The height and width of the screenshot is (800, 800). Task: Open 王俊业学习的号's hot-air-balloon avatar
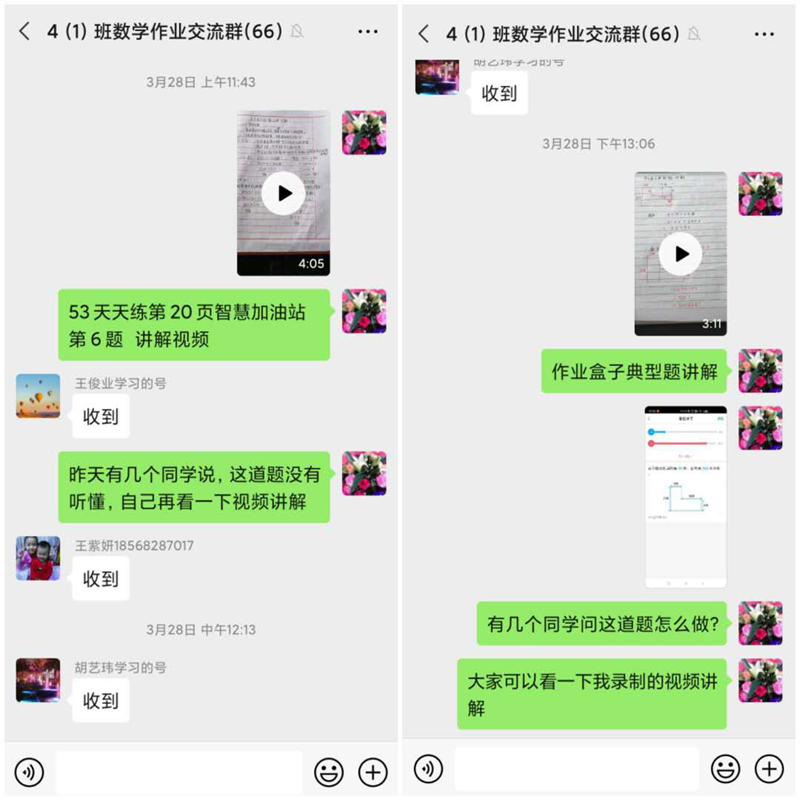(x=38, y=396)
